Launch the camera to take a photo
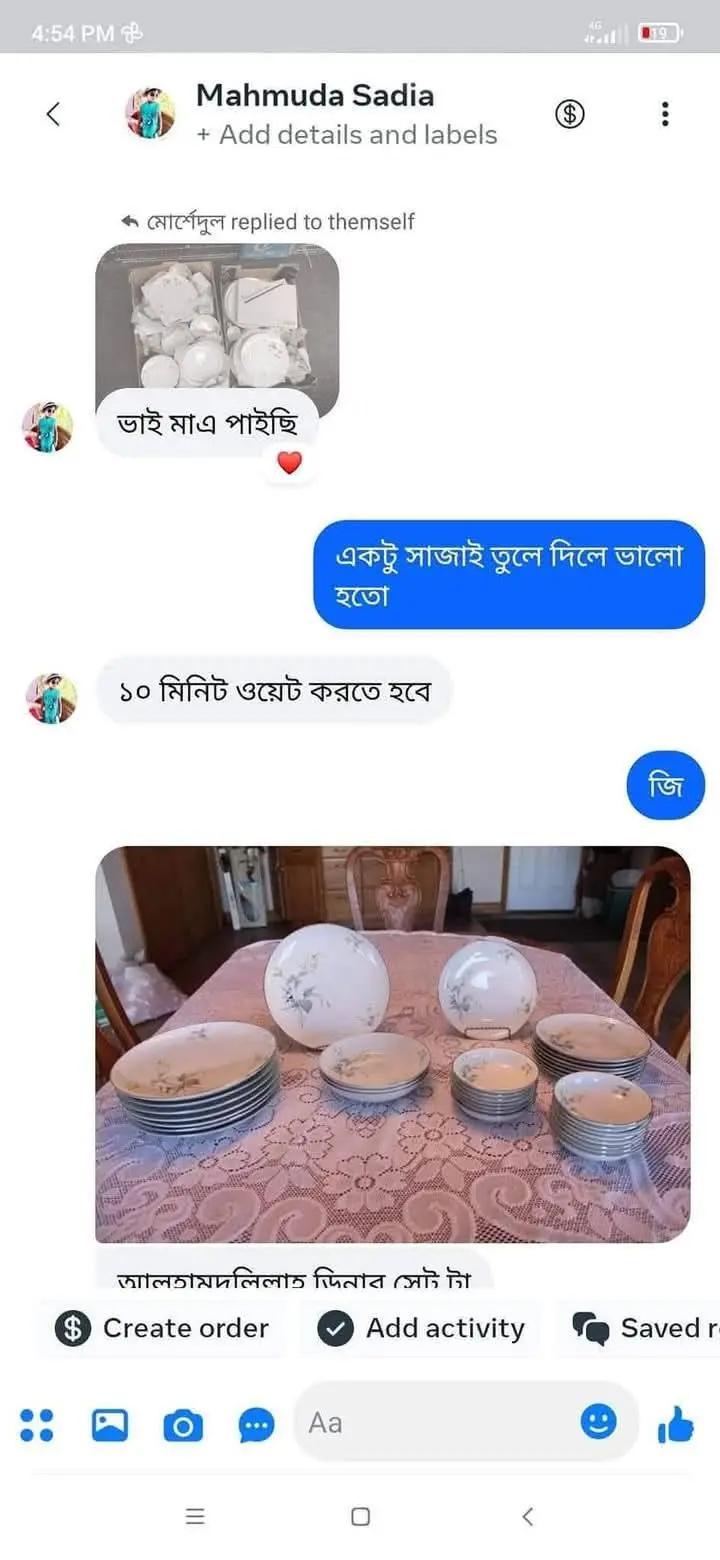This screenshot has height=1560, width=720. point(183,1424)
